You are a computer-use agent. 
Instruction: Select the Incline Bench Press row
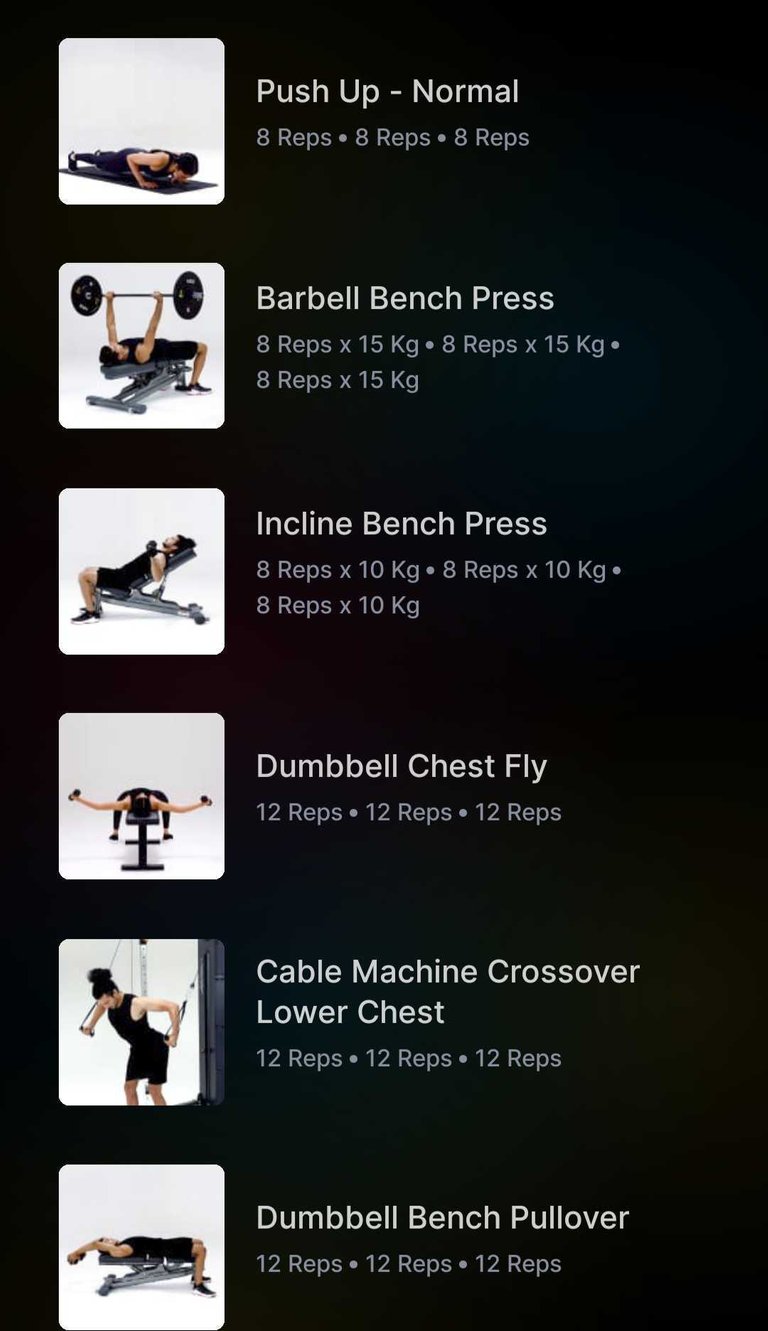point(384,571)
